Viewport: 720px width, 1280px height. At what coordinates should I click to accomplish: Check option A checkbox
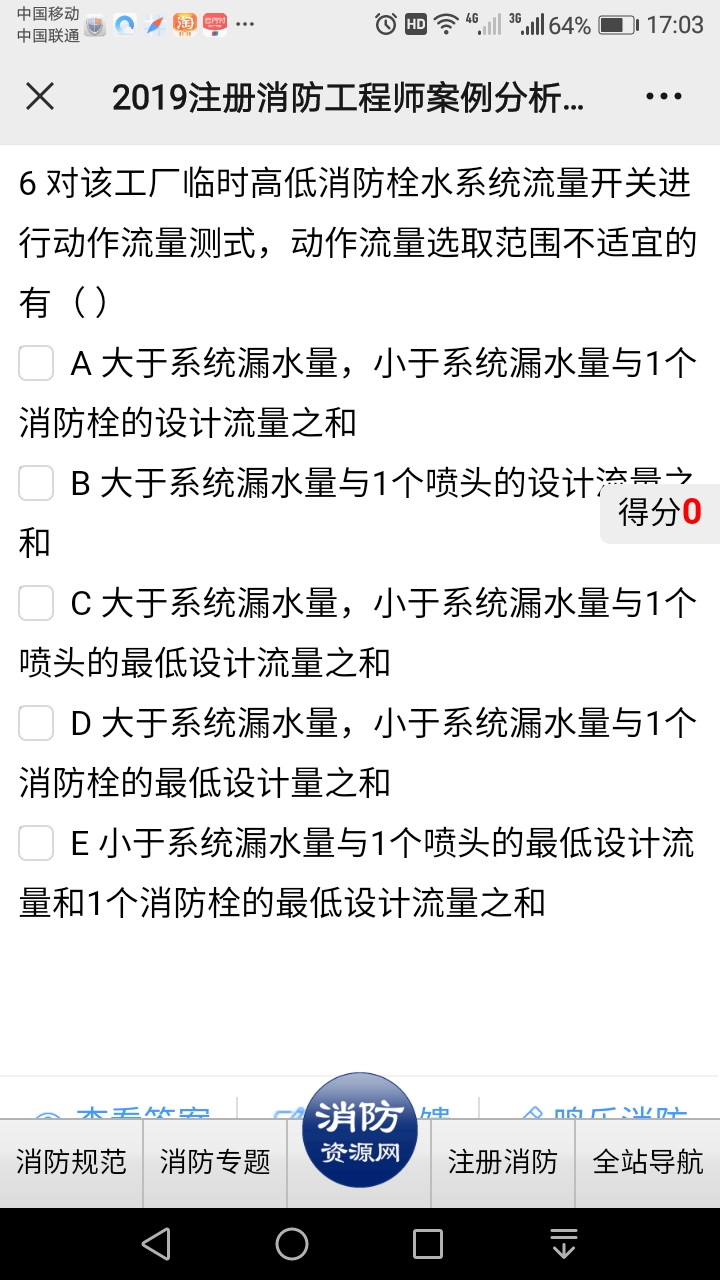36,363
